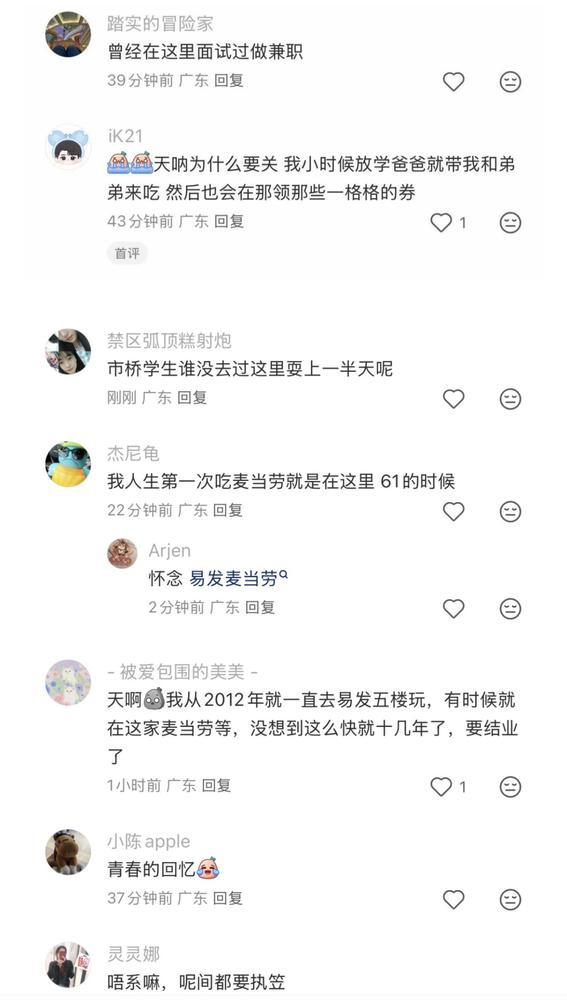Dislike 踏实的冒险家's comment
The width and height of the screenshot is (567, 1000).
[510, 82]
